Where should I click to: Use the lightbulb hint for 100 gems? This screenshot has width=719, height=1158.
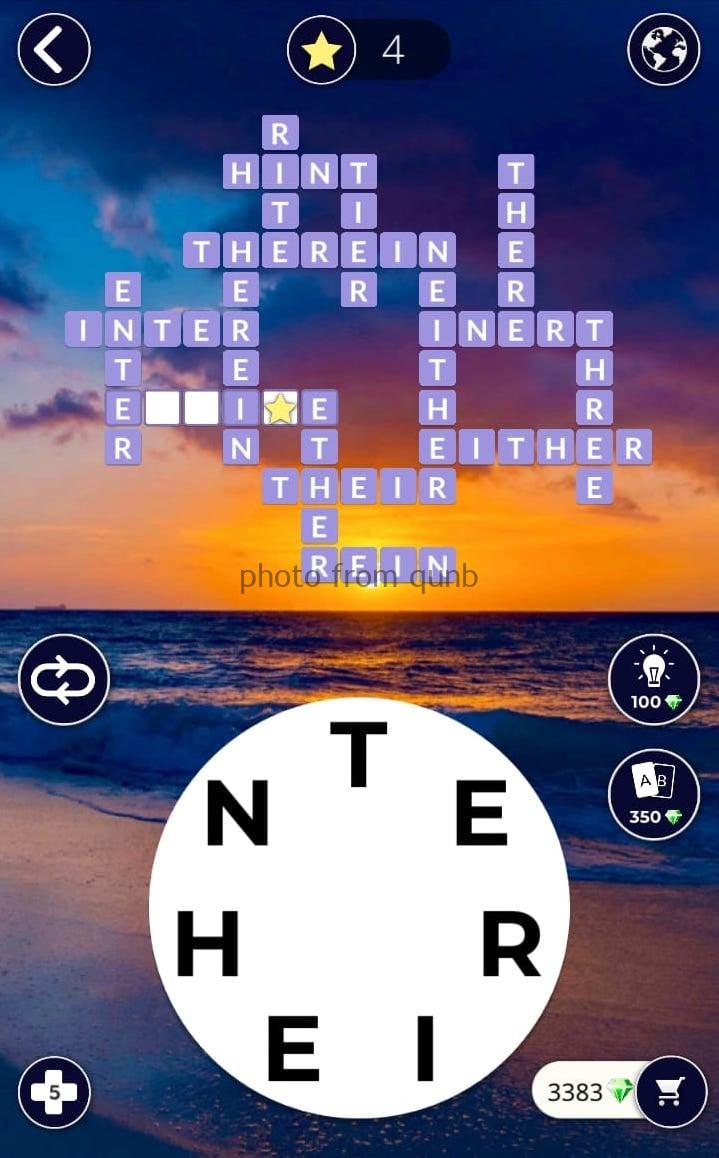point(654,679)
